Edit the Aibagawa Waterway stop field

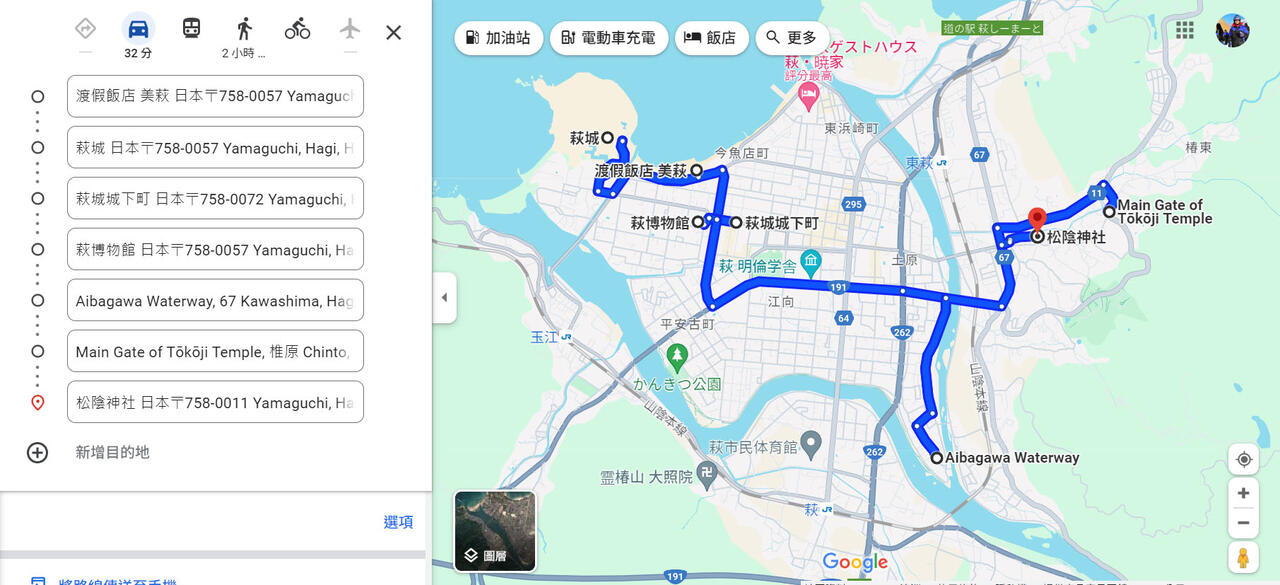point(215,301)
